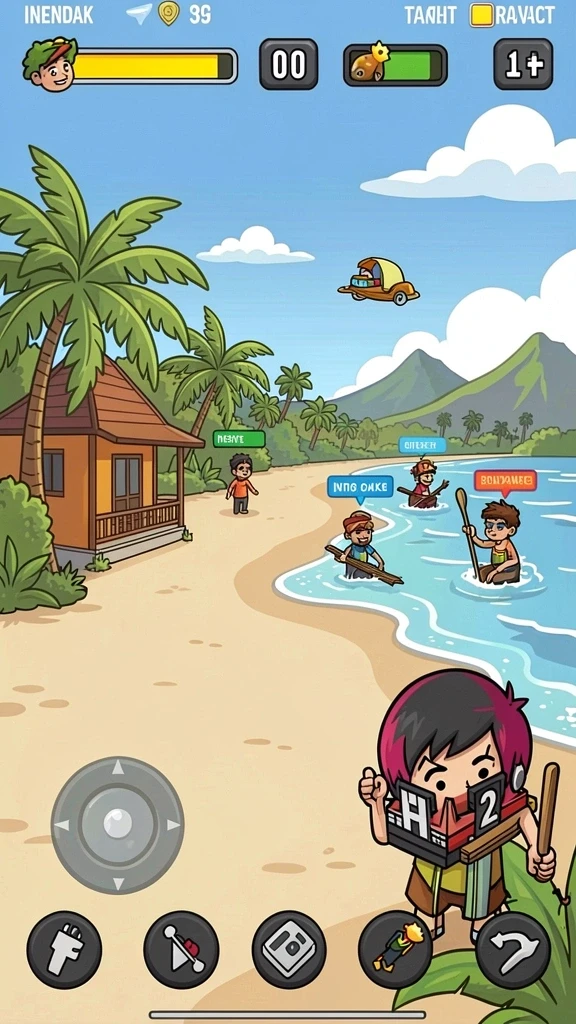Image resolution: width=576 pixels, height=1024 pixels.
Task: Open the player avatar with green hair
Action: click(x=50, y=64)
